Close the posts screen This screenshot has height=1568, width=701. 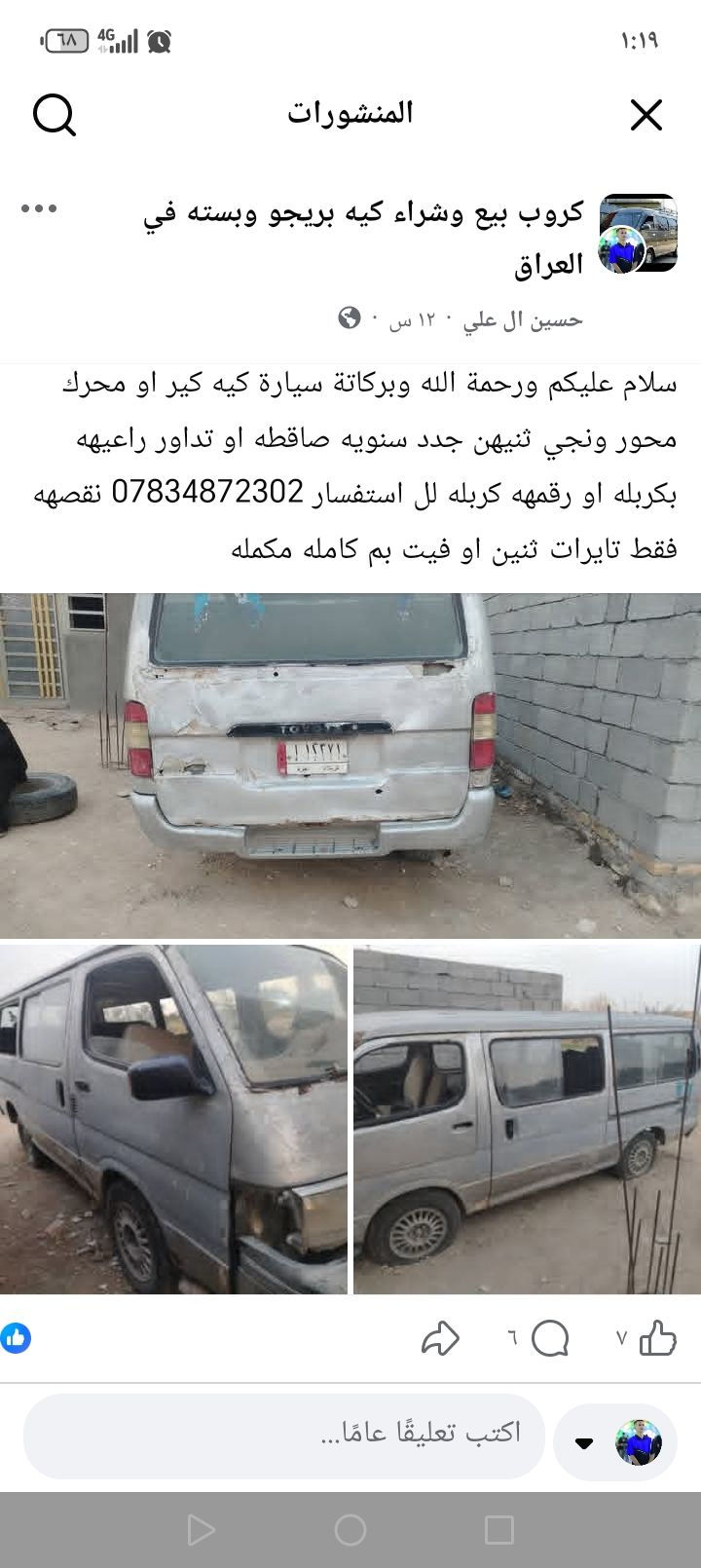click(646, 116)
